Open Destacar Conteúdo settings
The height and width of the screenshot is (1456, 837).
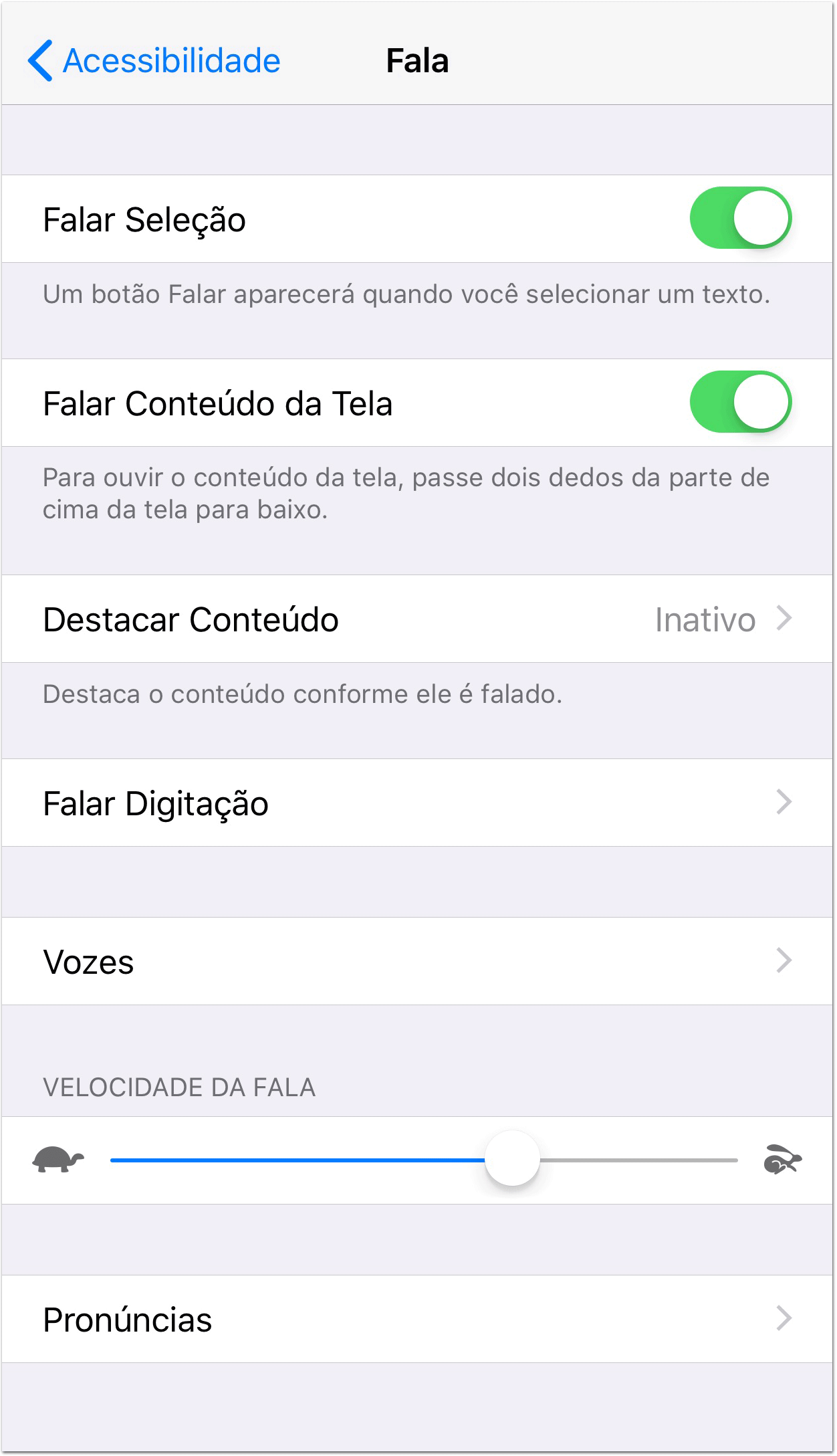(x=417, y=619)
